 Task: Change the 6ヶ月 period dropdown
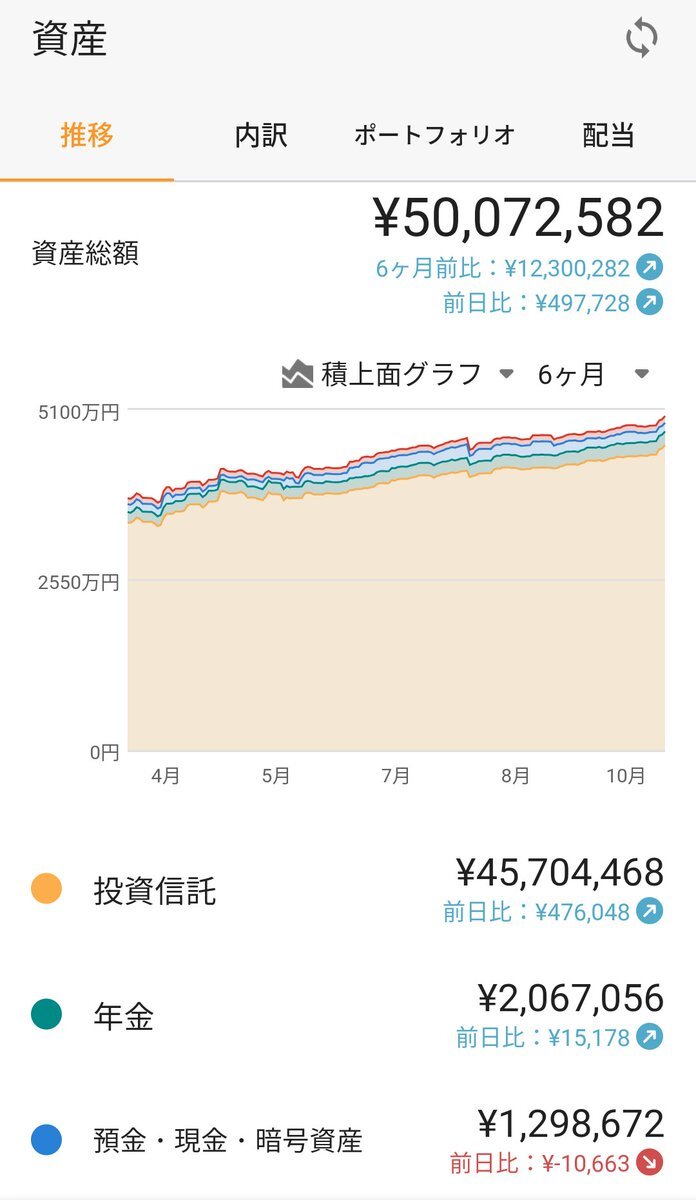(x=594, y=375)
